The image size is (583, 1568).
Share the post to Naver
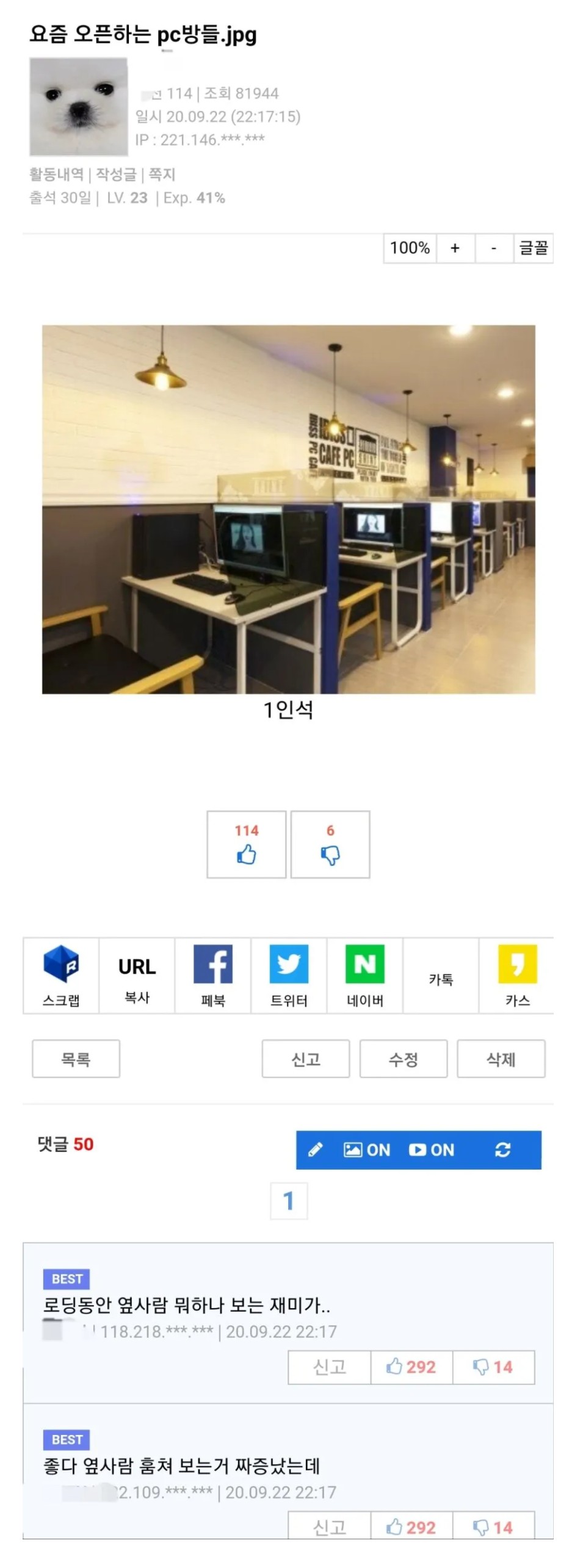pyautogui.click(x=364, y=976)
